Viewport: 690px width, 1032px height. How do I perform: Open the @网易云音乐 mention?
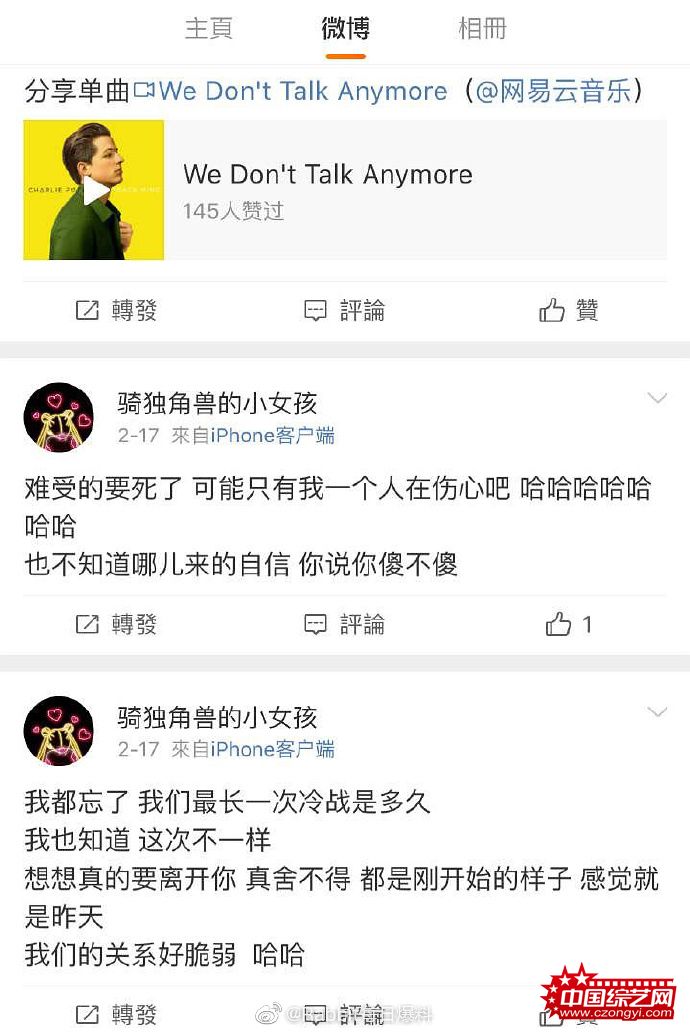coord(553,91)
